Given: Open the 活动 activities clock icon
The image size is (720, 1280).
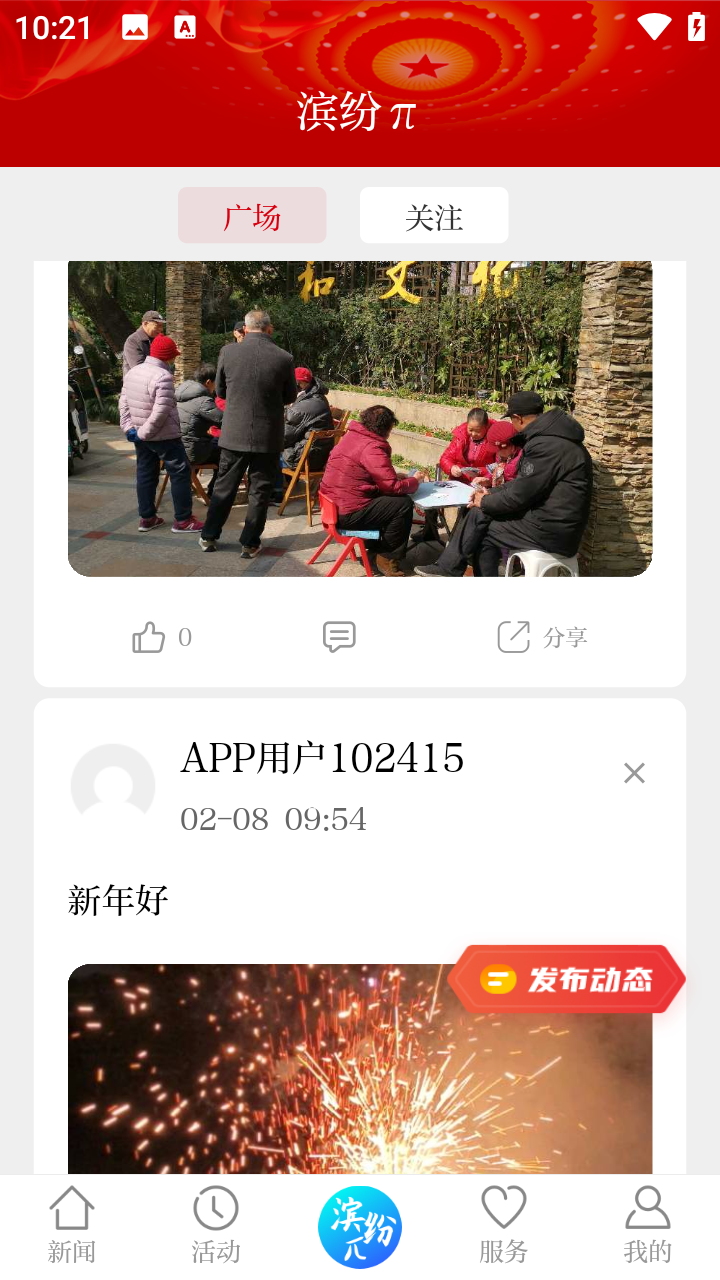Looking at the screenshot, I should (x=214, y=1222).
